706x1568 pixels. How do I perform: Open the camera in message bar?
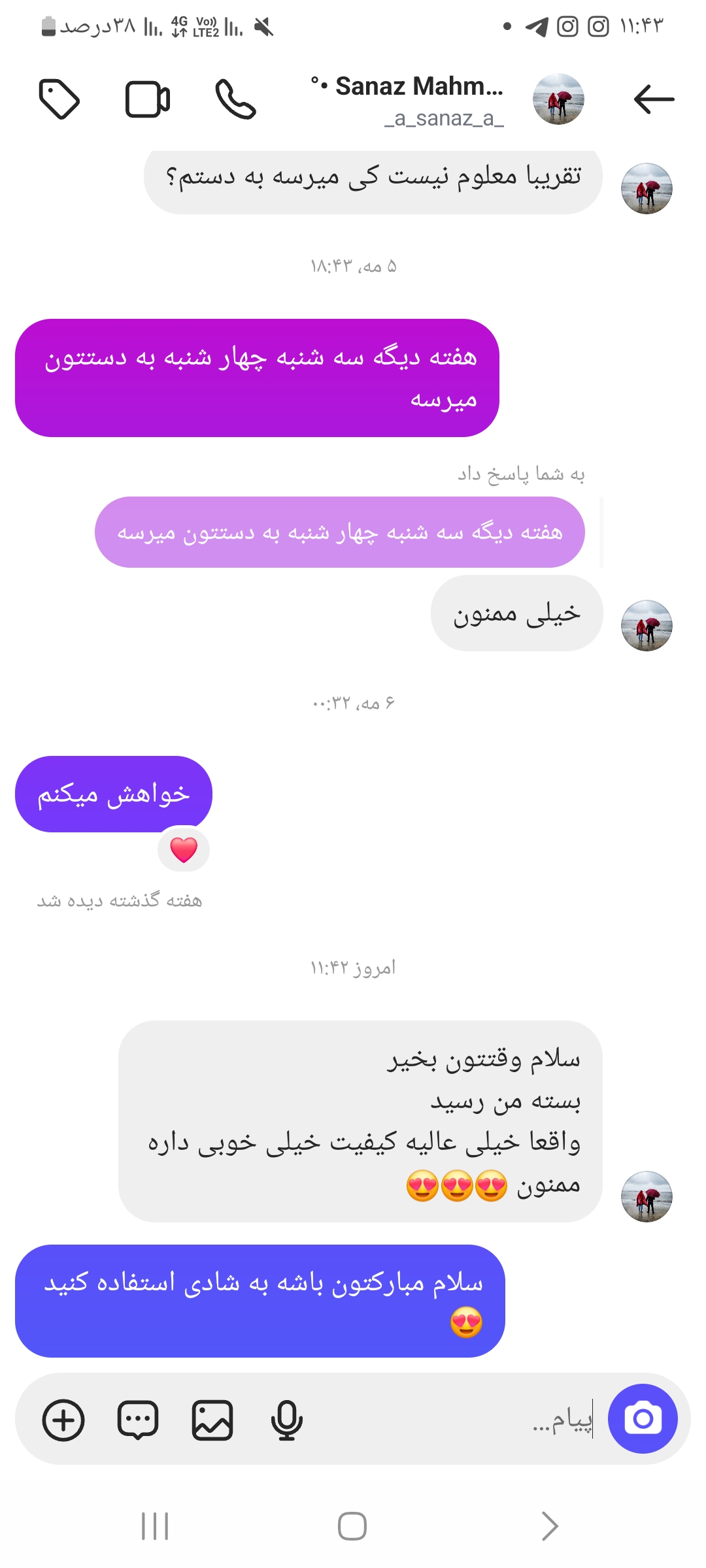click(643, 1418)
